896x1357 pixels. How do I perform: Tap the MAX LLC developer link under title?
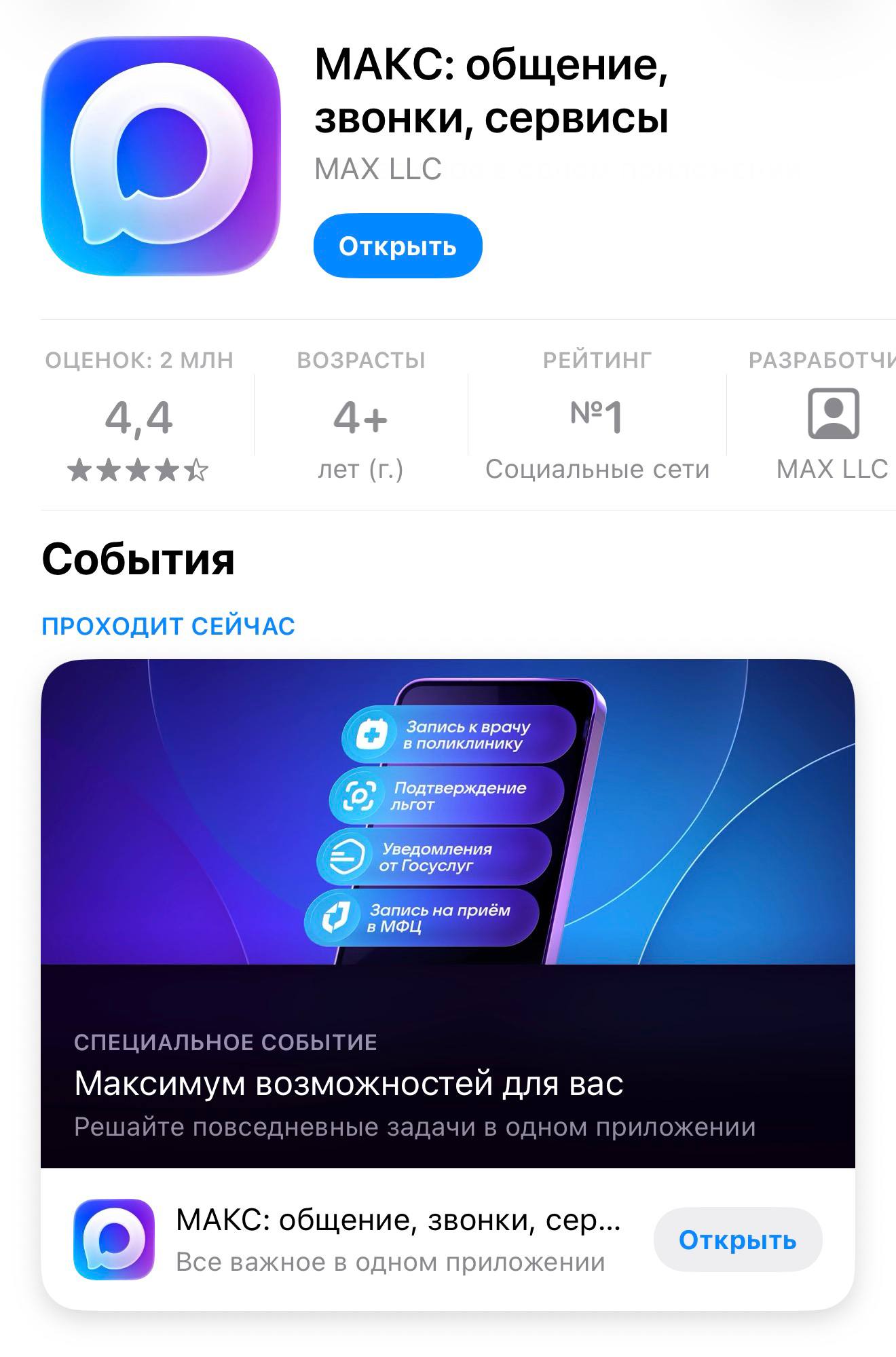pos(378,169)
